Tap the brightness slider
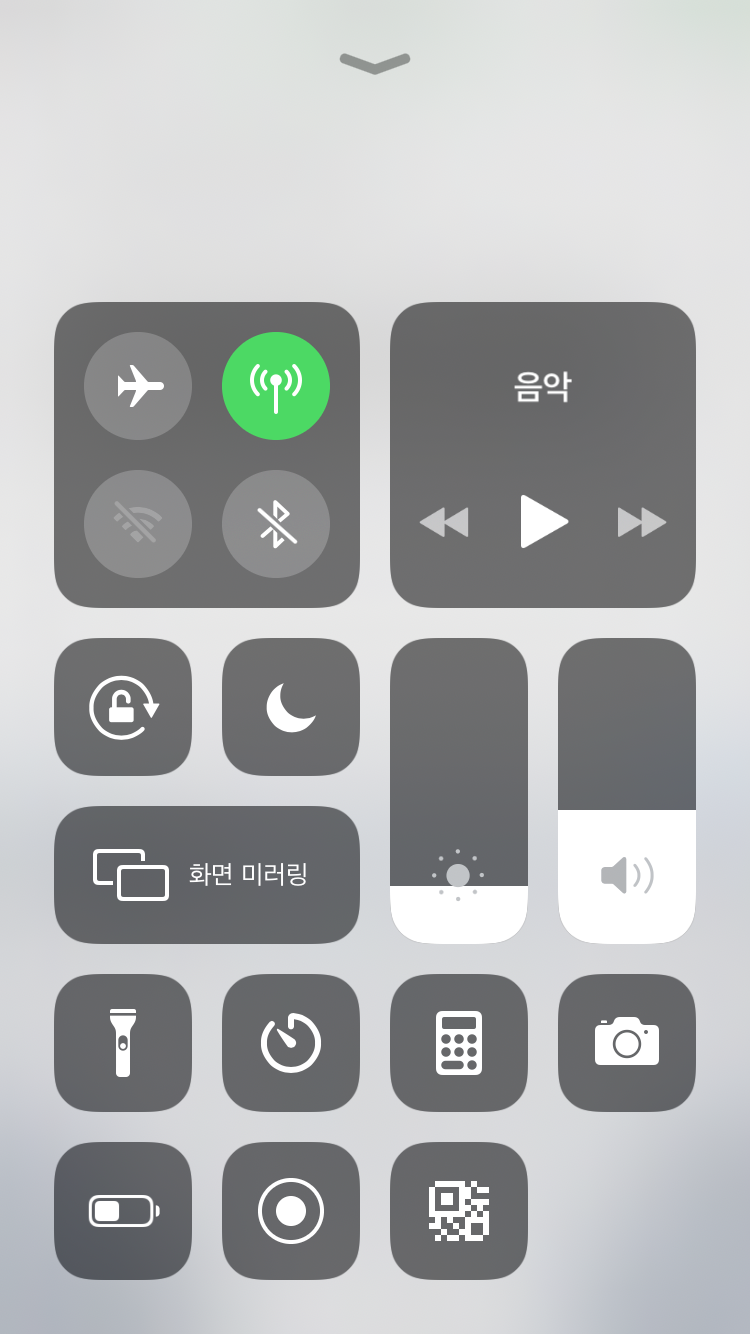The width and height of the screenshot is (750, 1334). pos(459,791)
